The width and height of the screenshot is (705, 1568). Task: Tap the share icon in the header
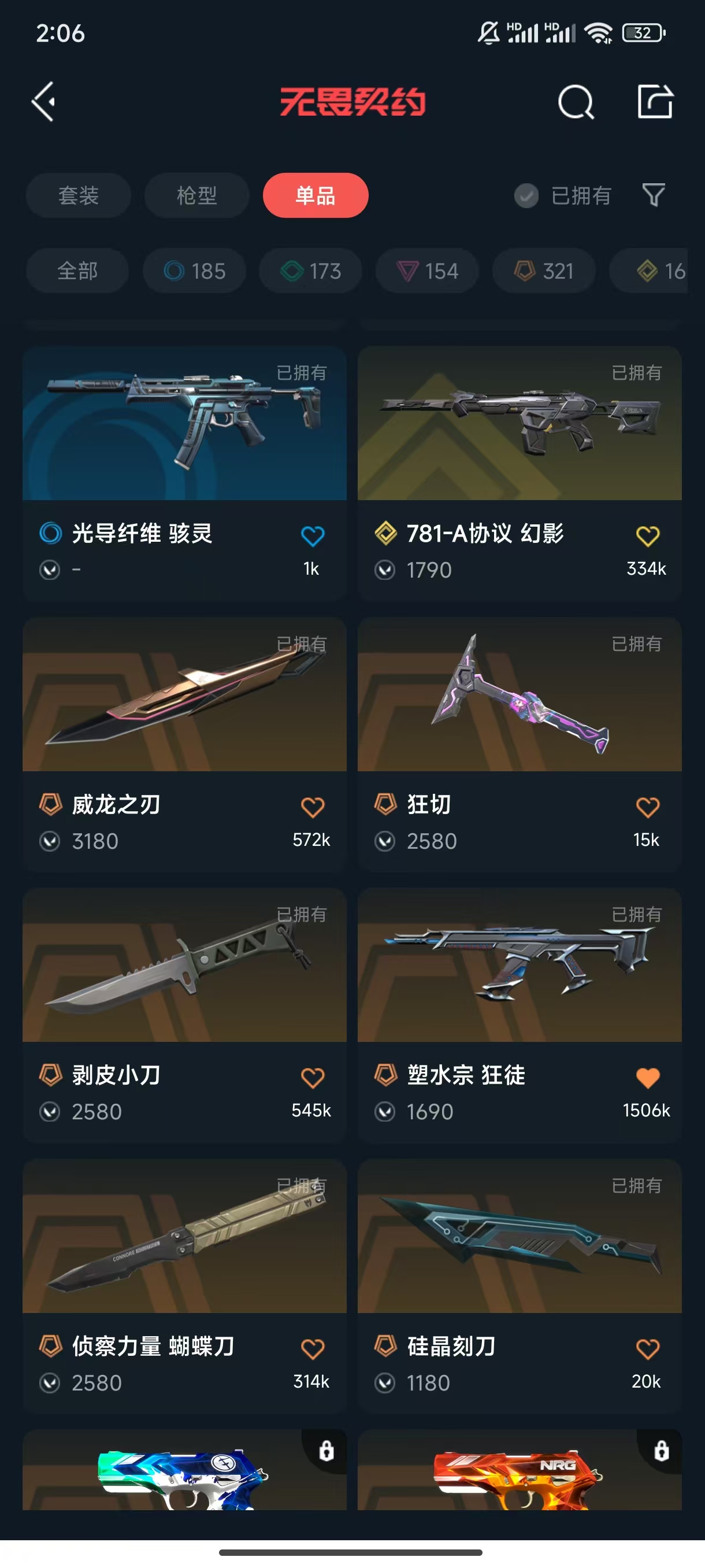[x=655, y=102]
